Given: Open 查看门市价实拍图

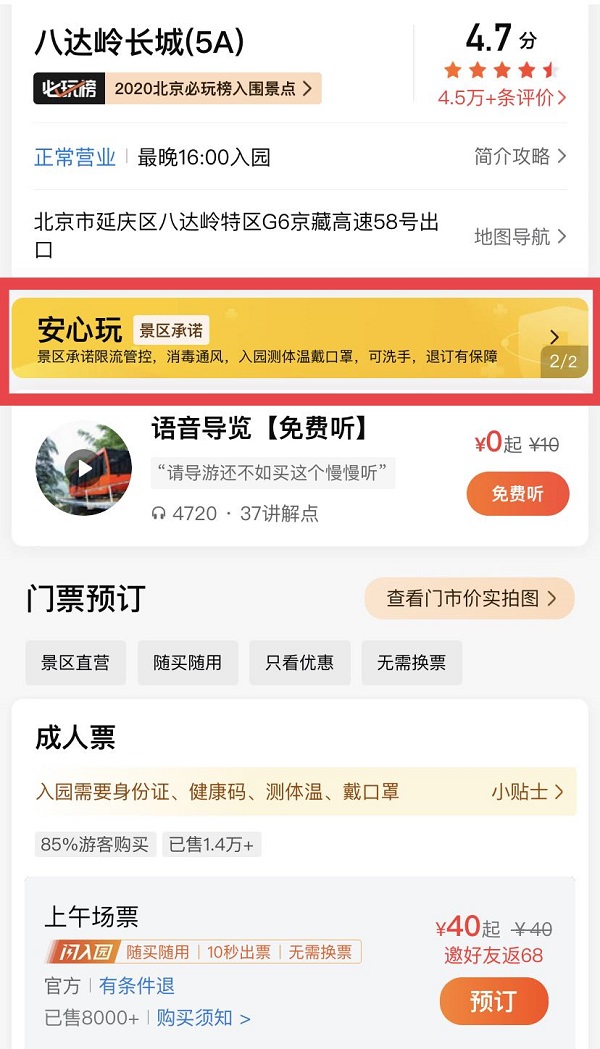Looking at the screenshot, I should [469, 598].
